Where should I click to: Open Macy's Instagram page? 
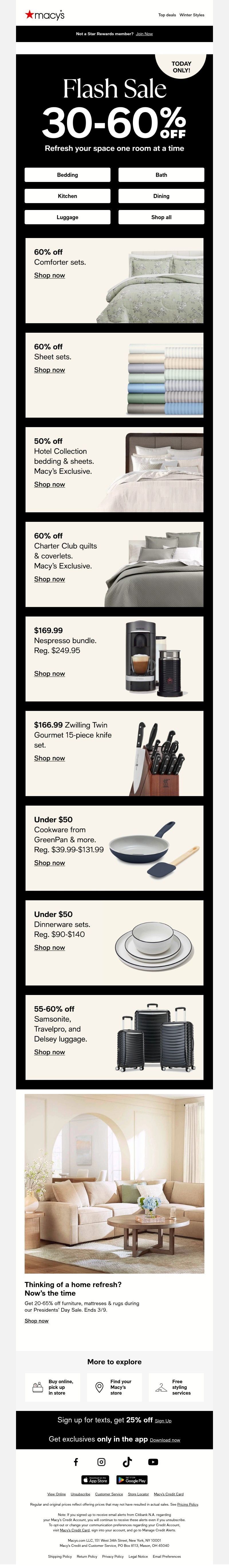pyautogui.click(x=102, y=1462)
